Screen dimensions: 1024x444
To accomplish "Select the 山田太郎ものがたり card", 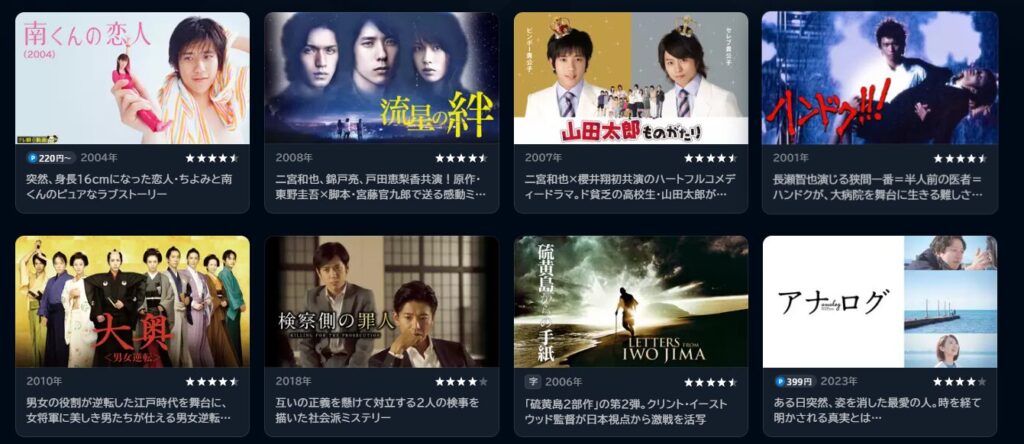I will (630, 79).
